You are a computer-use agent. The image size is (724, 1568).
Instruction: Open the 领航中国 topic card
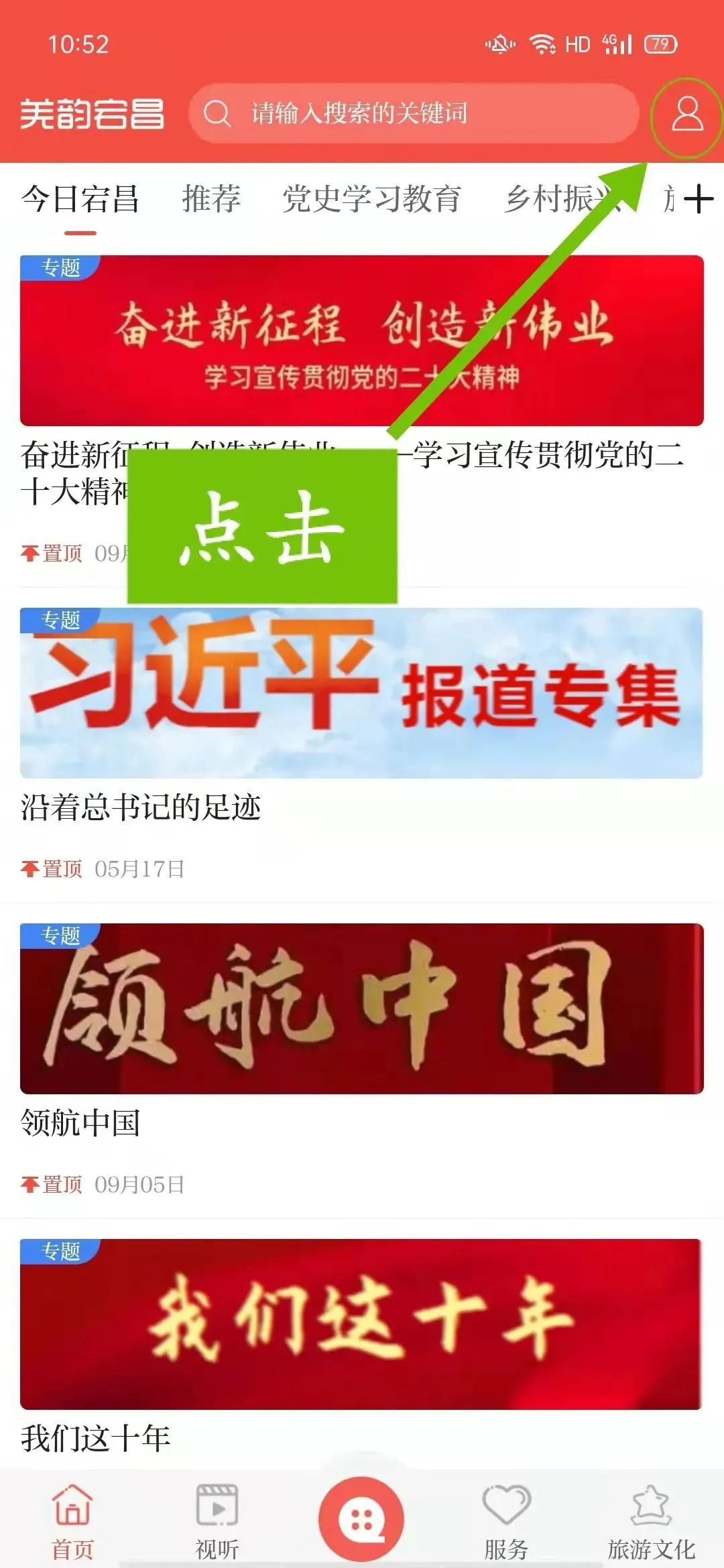(361, 1008)
